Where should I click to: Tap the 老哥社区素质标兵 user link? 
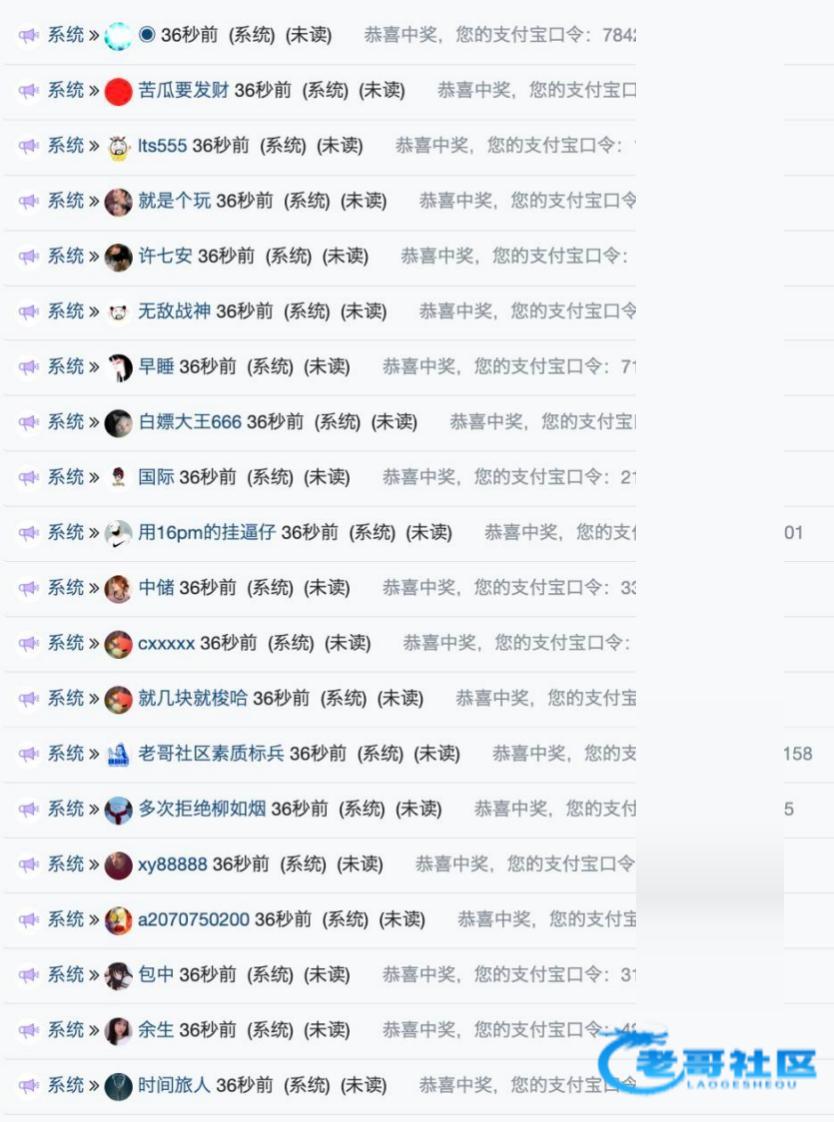211,753
